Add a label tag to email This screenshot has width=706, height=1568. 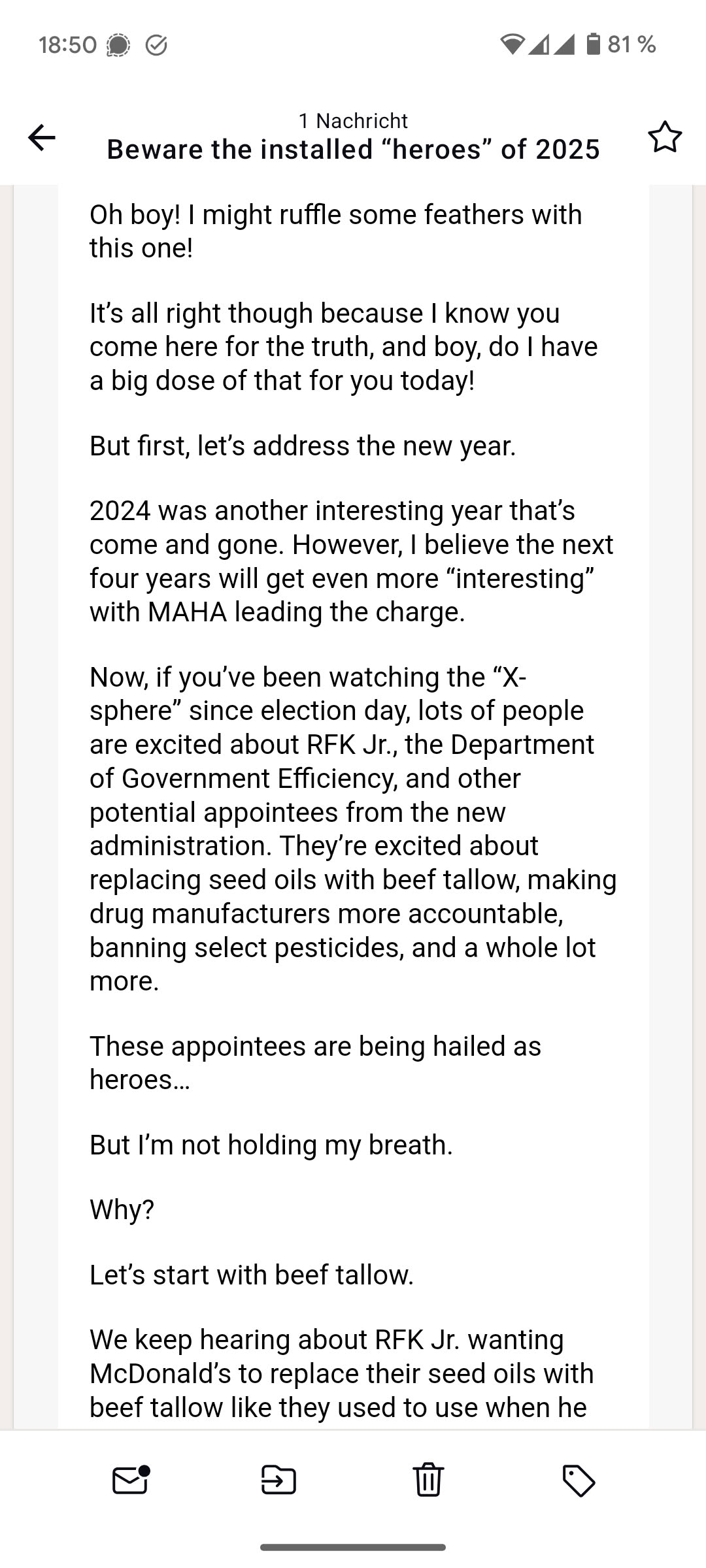coord(579,1480)
